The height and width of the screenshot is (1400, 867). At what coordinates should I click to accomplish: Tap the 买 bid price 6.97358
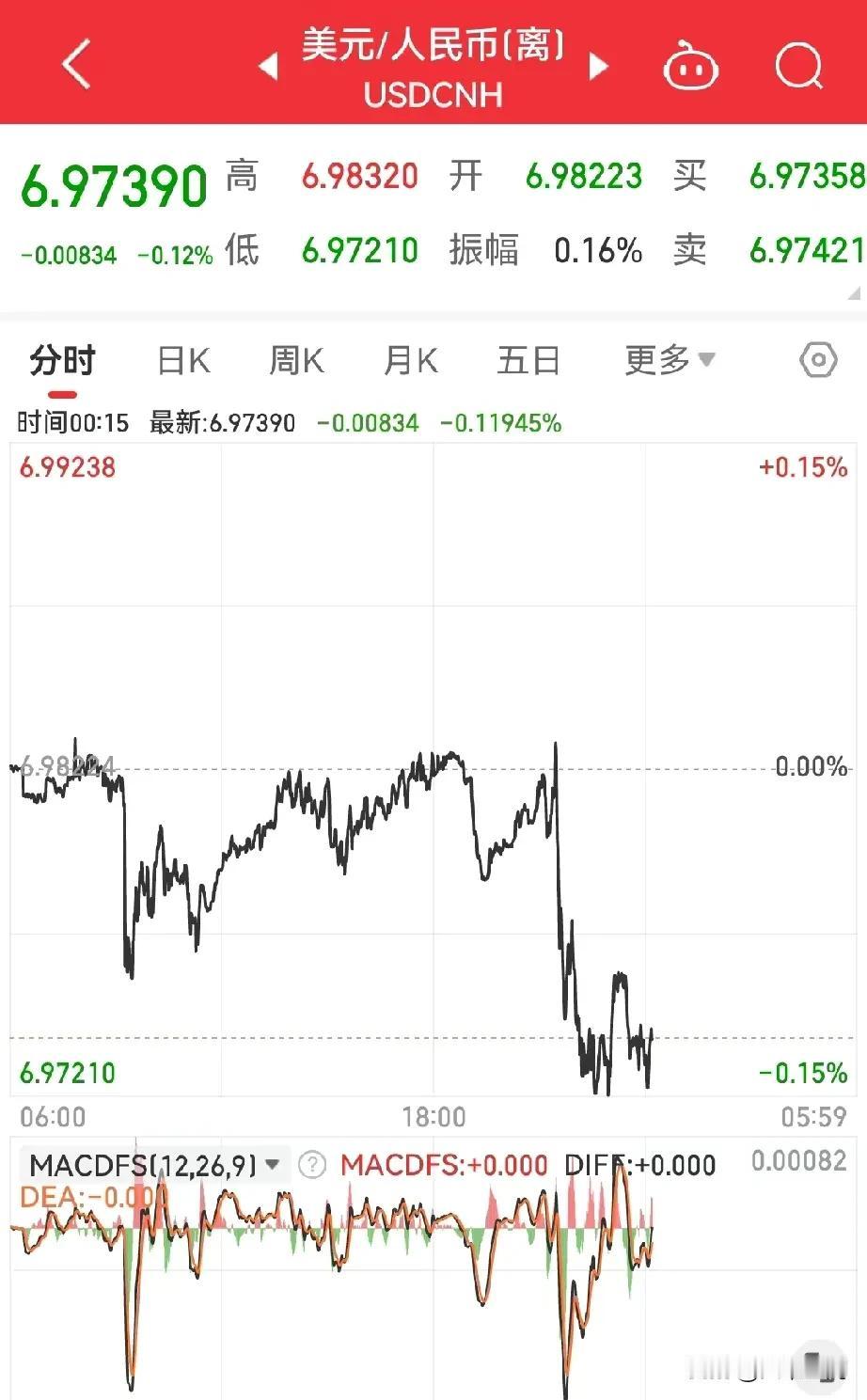[x=806, y=177]
